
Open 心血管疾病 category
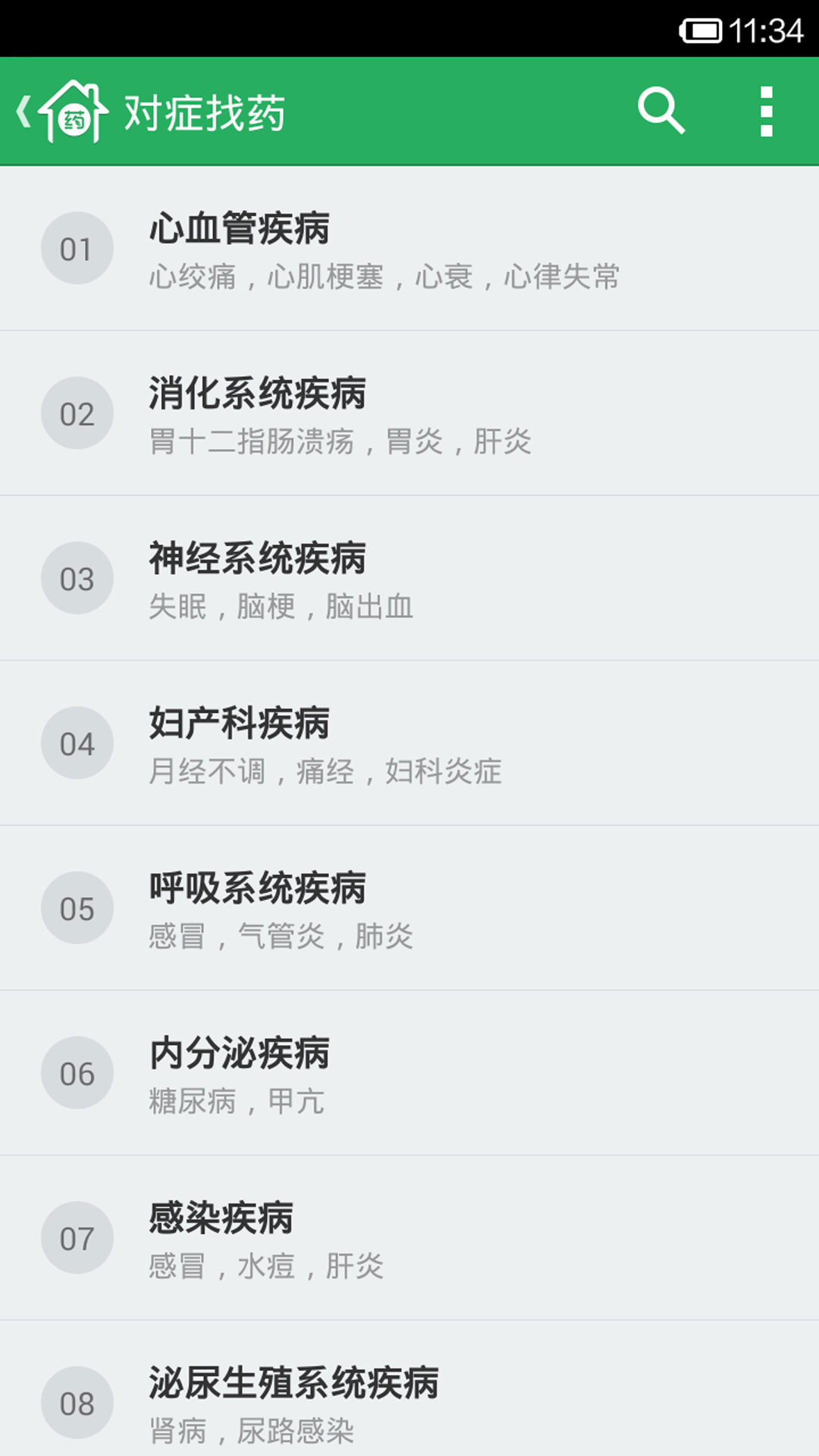[x=409, y=249]
